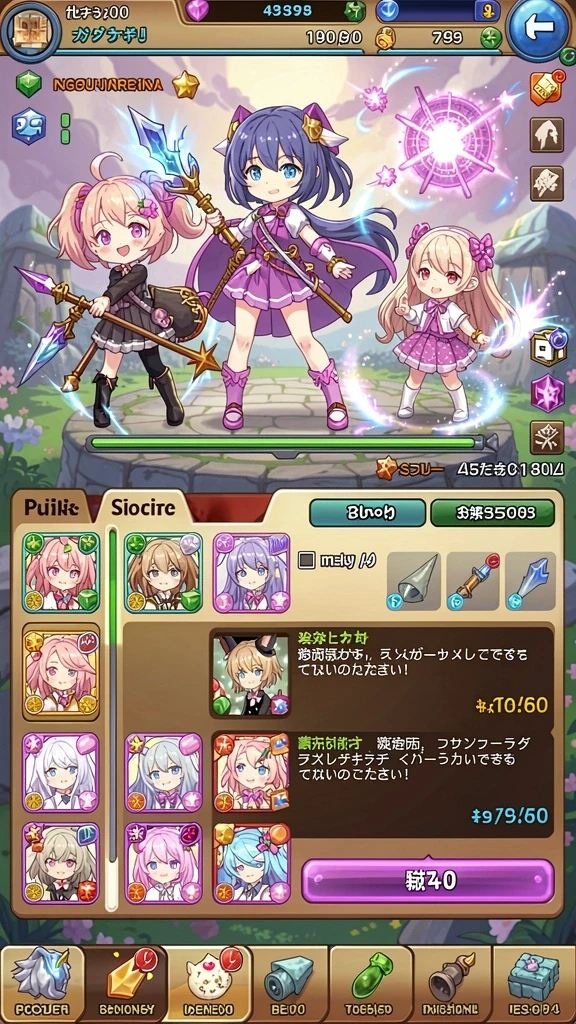576x1024 pixels.
Task: Choose the blue-haired character portrait
Action: tap(251, 864)
